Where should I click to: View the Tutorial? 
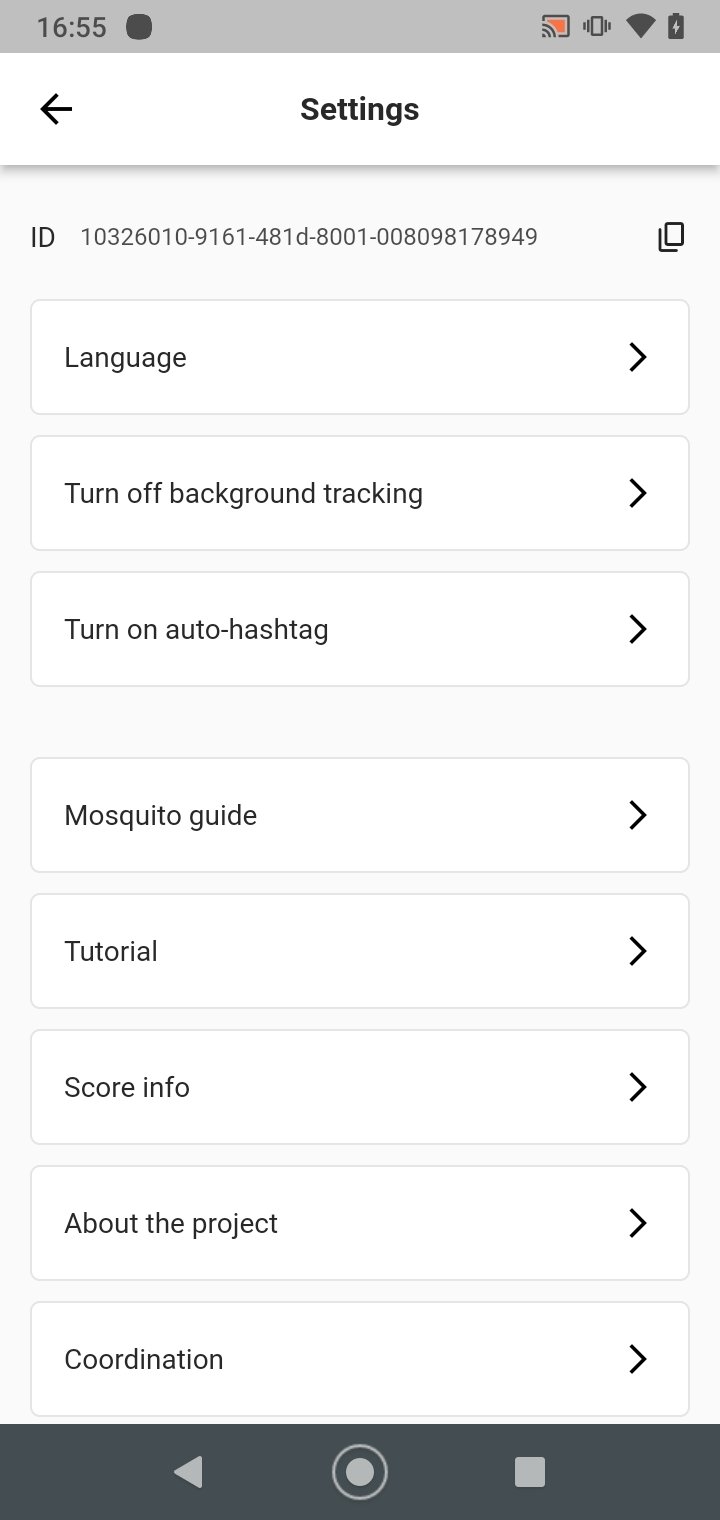[x=360, y=951]
